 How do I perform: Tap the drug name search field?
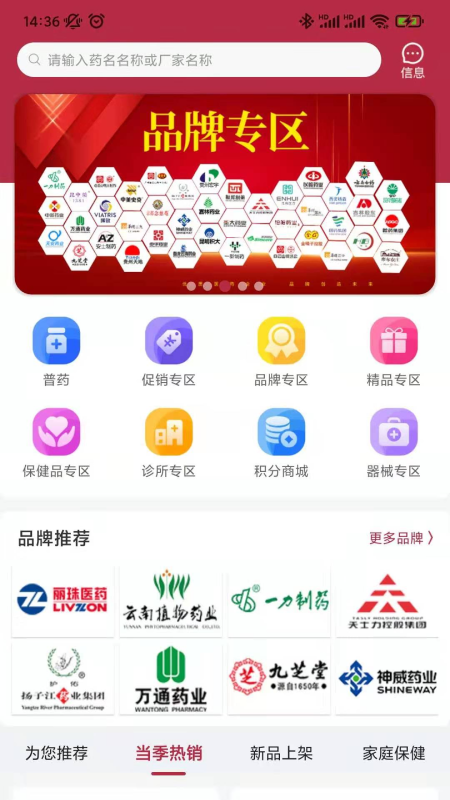click(199, 60)
